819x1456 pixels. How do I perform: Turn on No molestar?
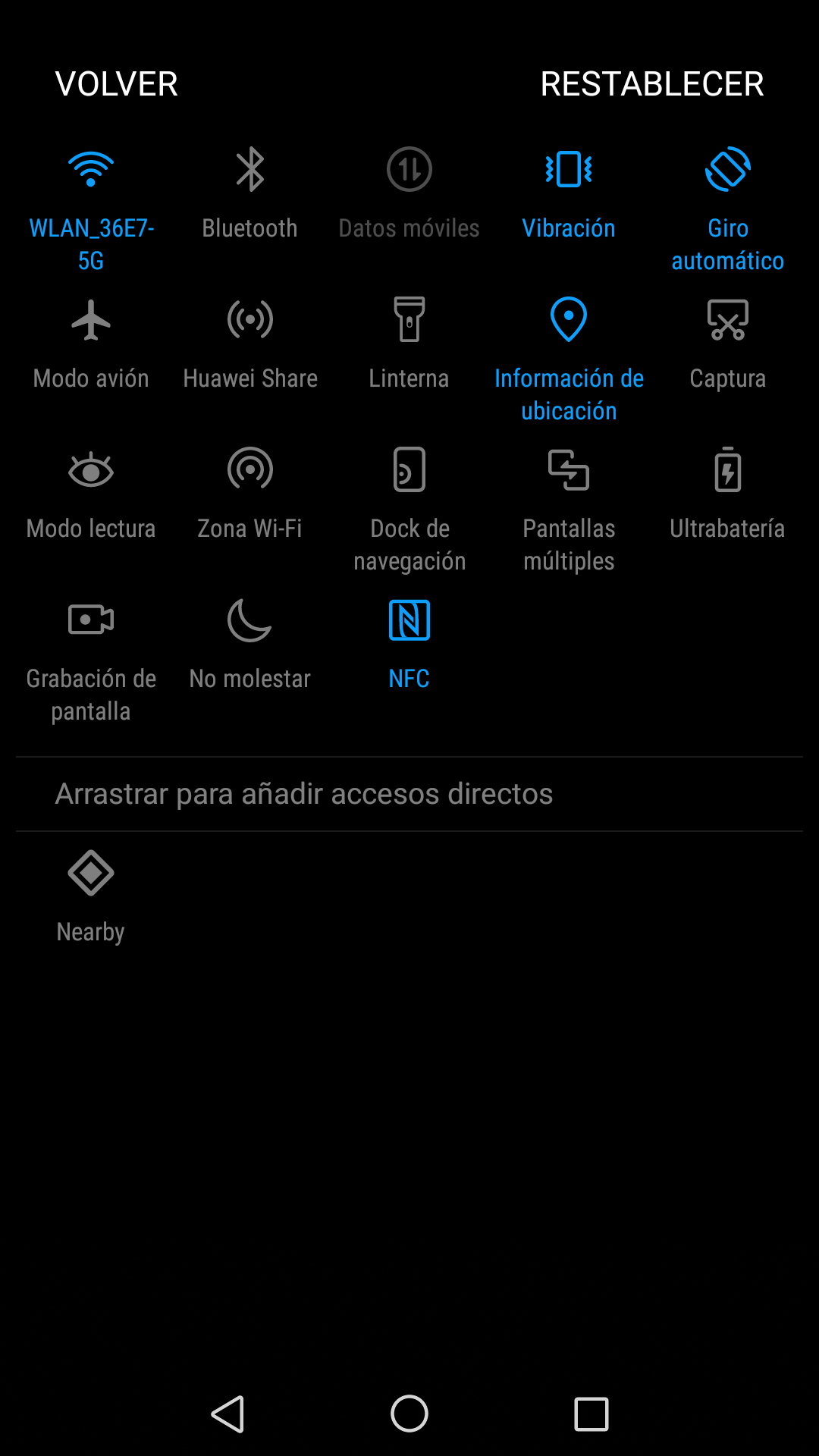250,620
